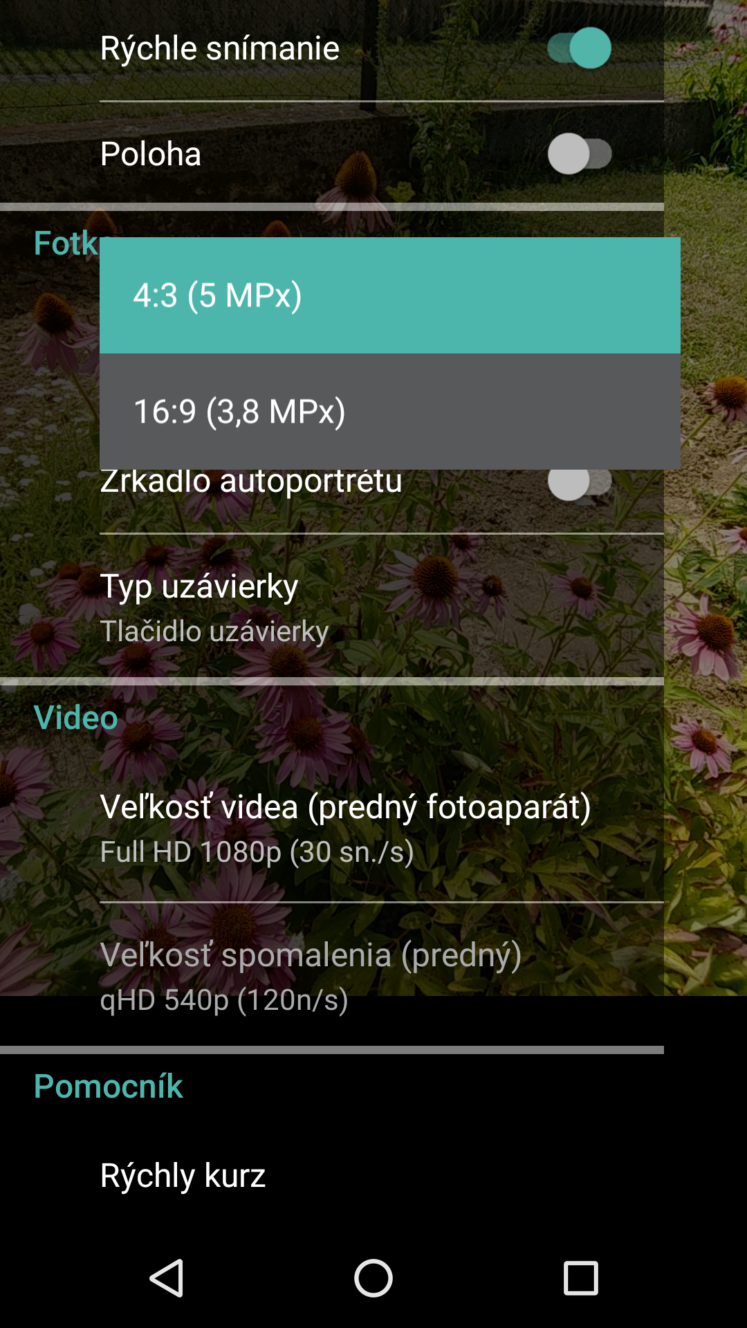Image resolution: width=747 pixels, height=1328 pixels.
Task: Open the recent apps overview
Action: point(580,1278)
